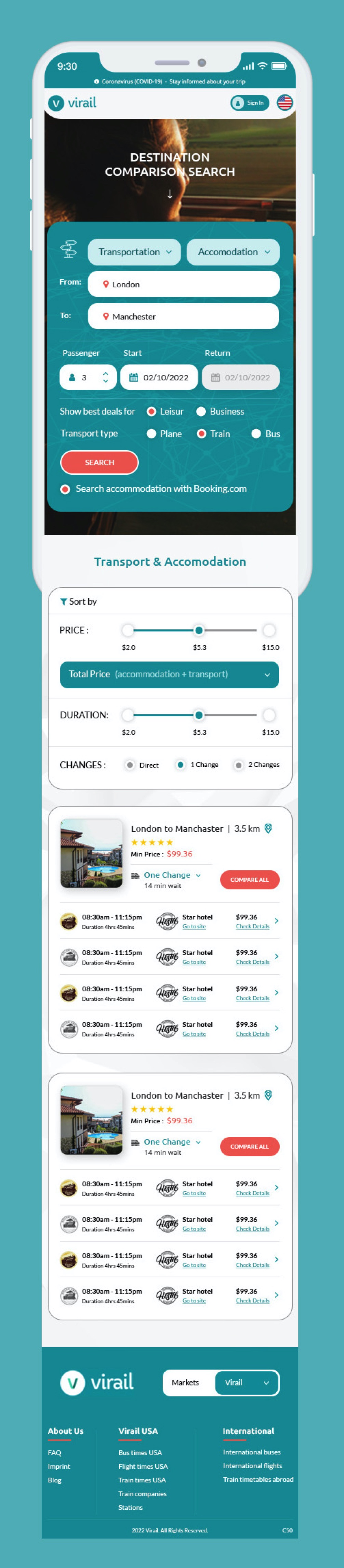The image size is (344, 1568).
Task: Choose Plane as transport type
Action: click(x=151, y=434)
